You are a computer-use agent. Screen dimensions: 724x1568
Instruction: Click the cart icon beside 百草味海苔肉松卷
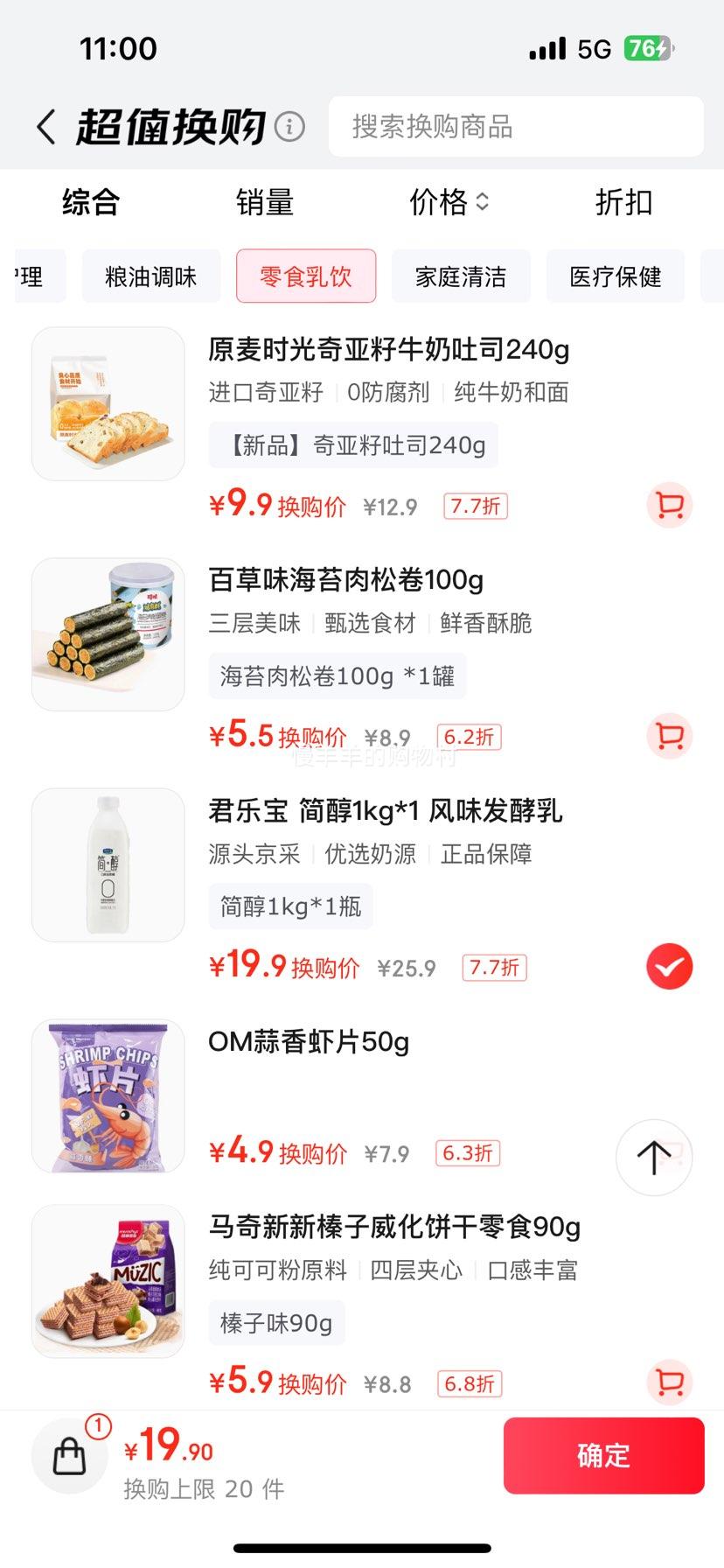pyautogui.click(x=669, y=737)
